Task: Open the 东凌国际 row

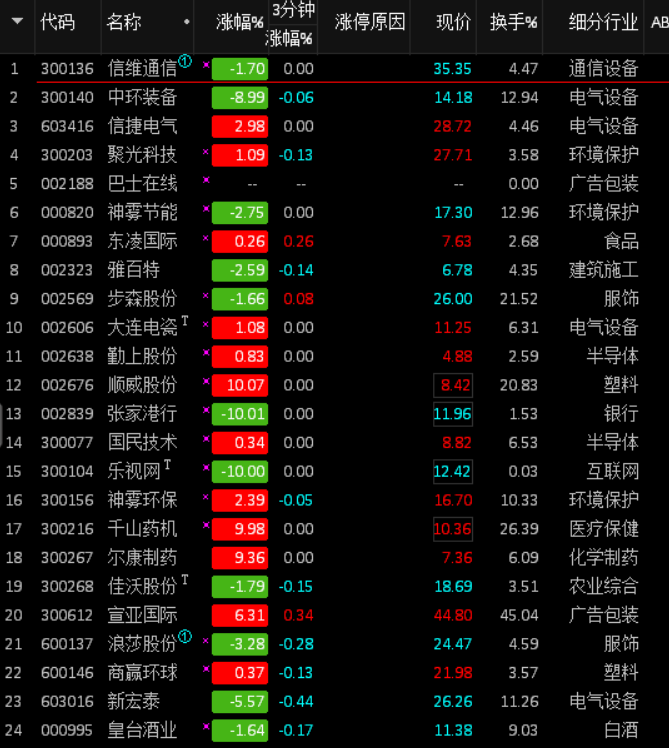Action: point(141,241)
